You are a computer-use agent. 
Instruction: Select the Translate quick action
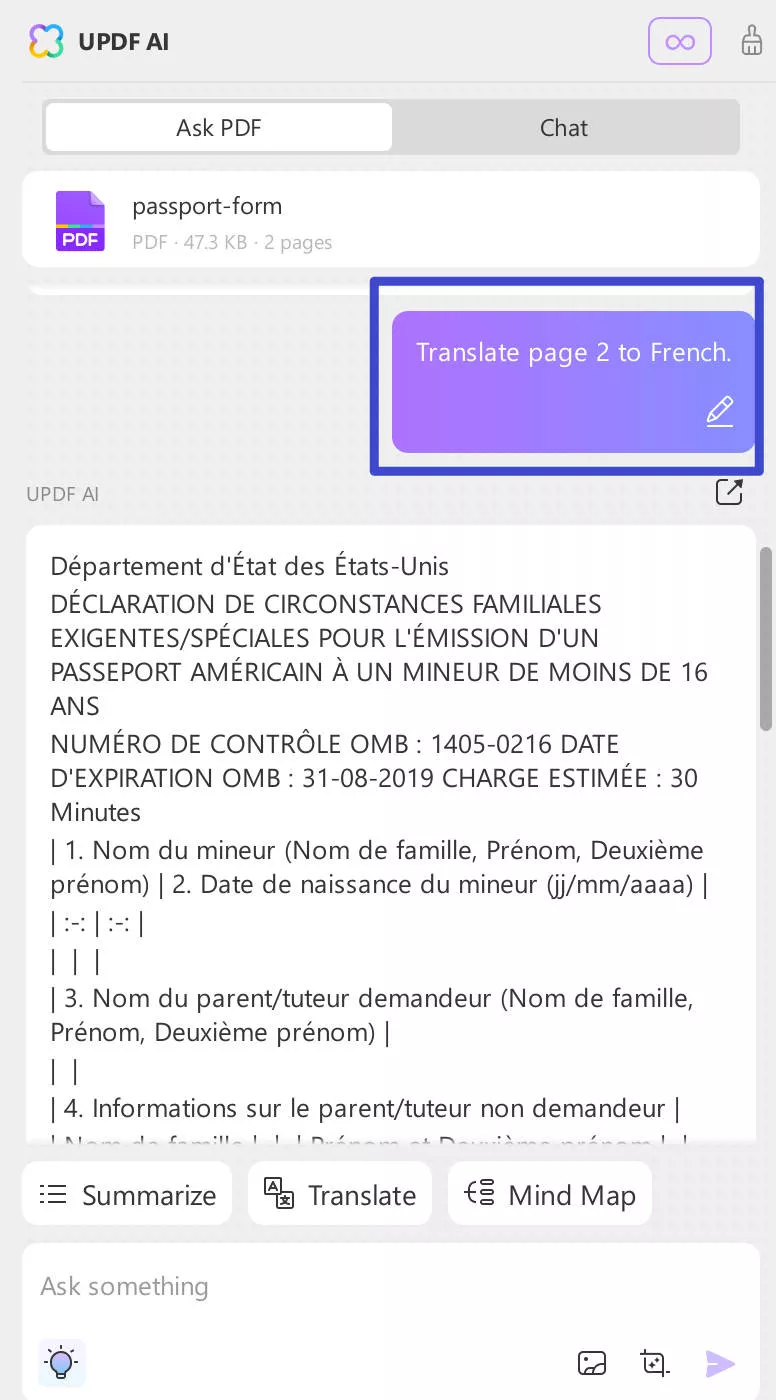coord(339,1193)
